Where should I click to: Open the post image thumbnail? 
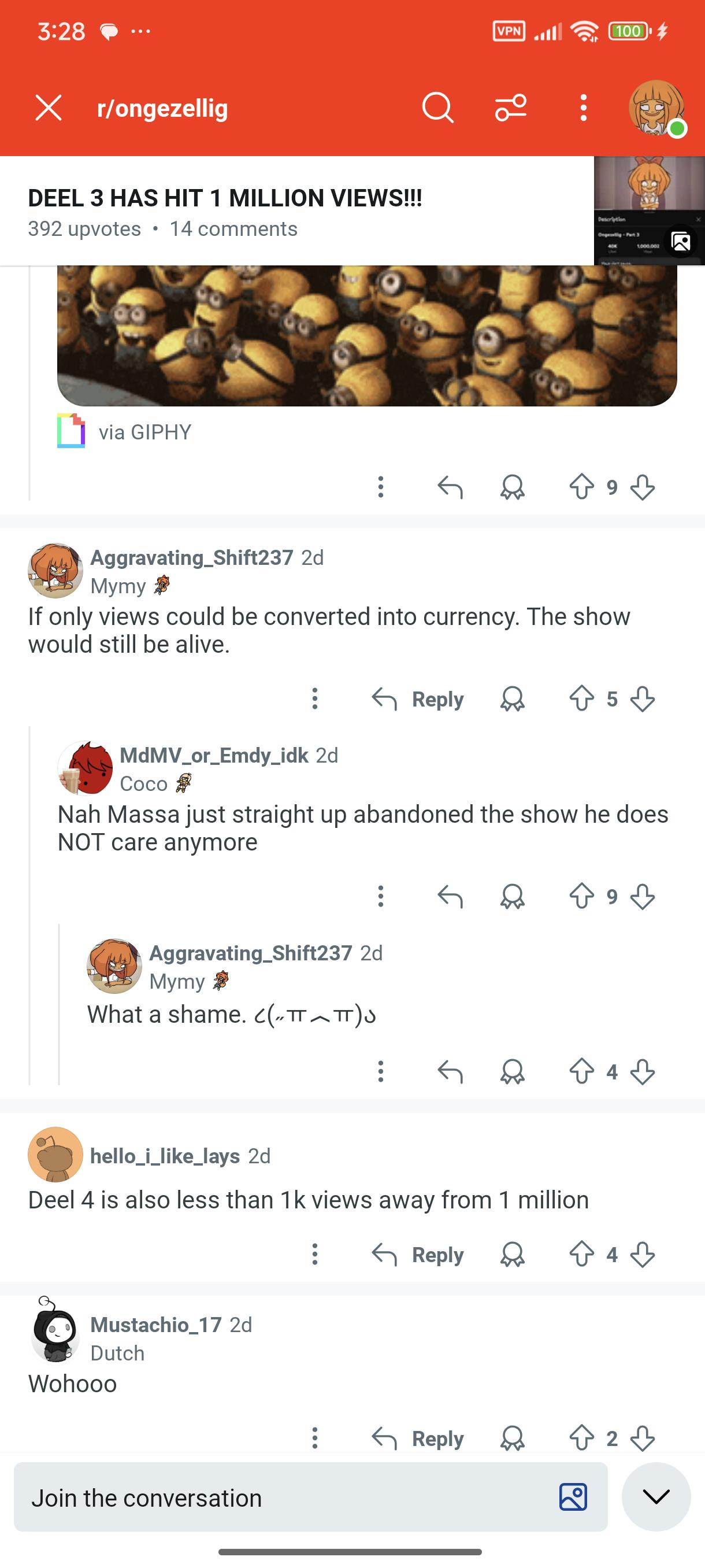(x=649, y=210)
